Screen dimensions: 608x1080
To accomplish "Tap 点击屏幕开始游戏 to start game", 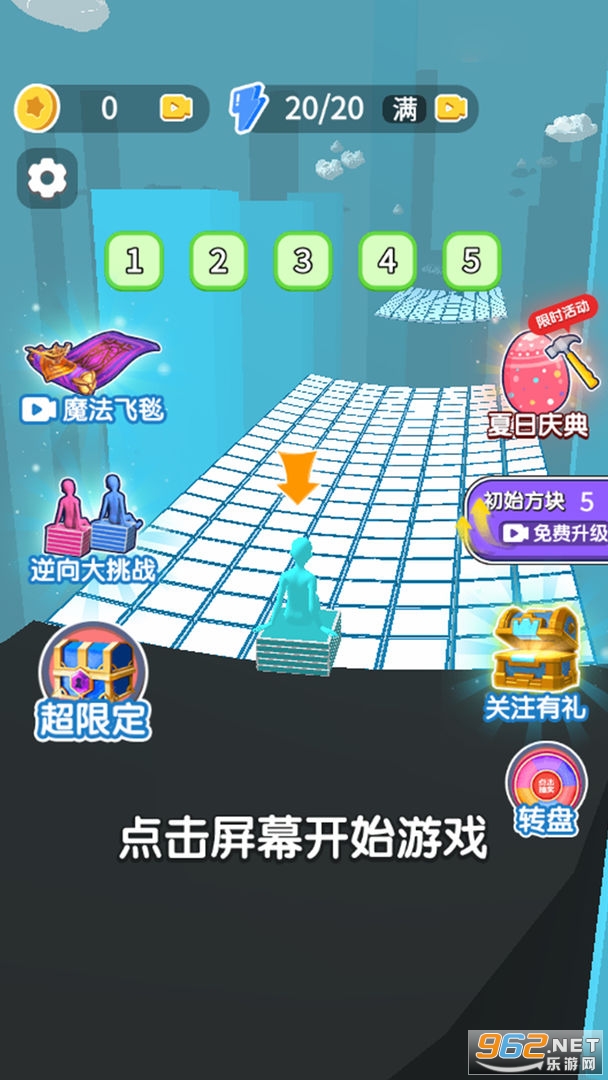I will click(x=303, y=838).
